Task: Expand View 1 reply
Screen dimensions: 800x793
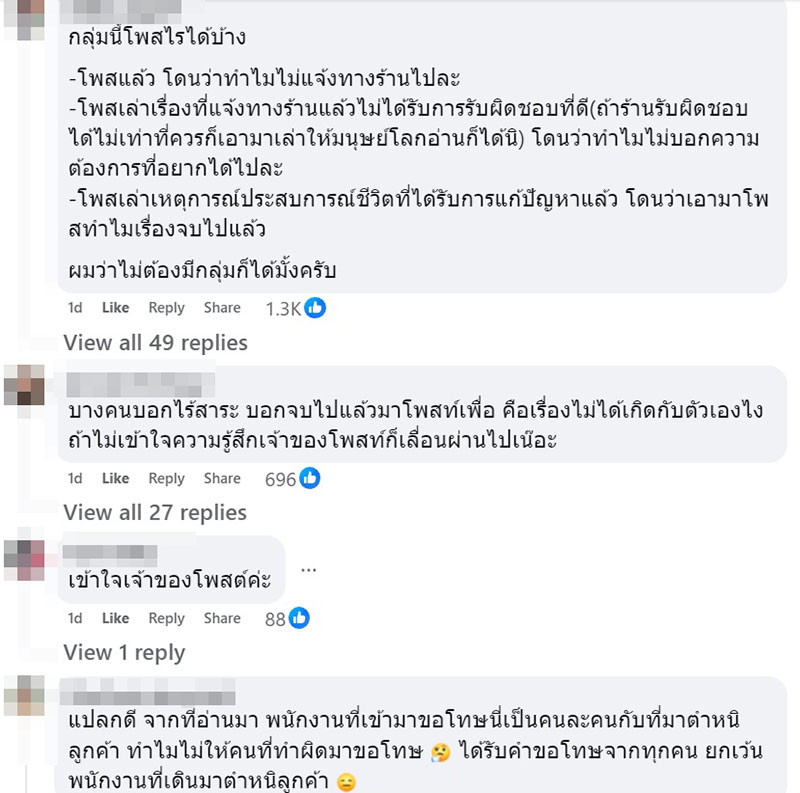Action: [x=124, y=653]
